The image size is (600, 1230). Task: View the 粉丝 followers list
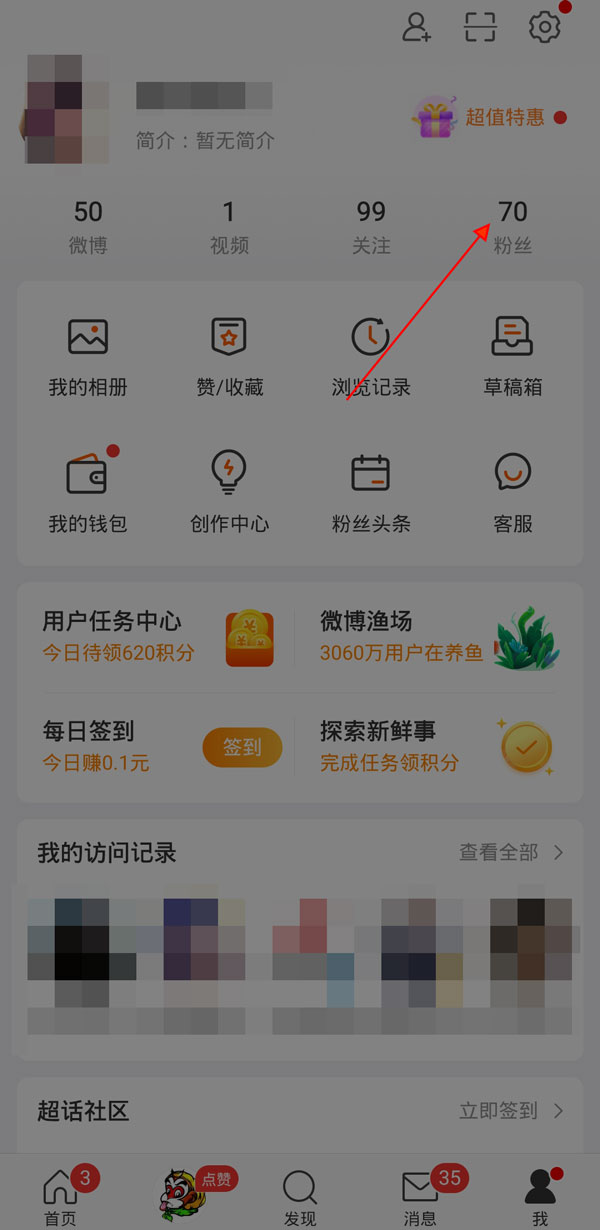[512, 225]
